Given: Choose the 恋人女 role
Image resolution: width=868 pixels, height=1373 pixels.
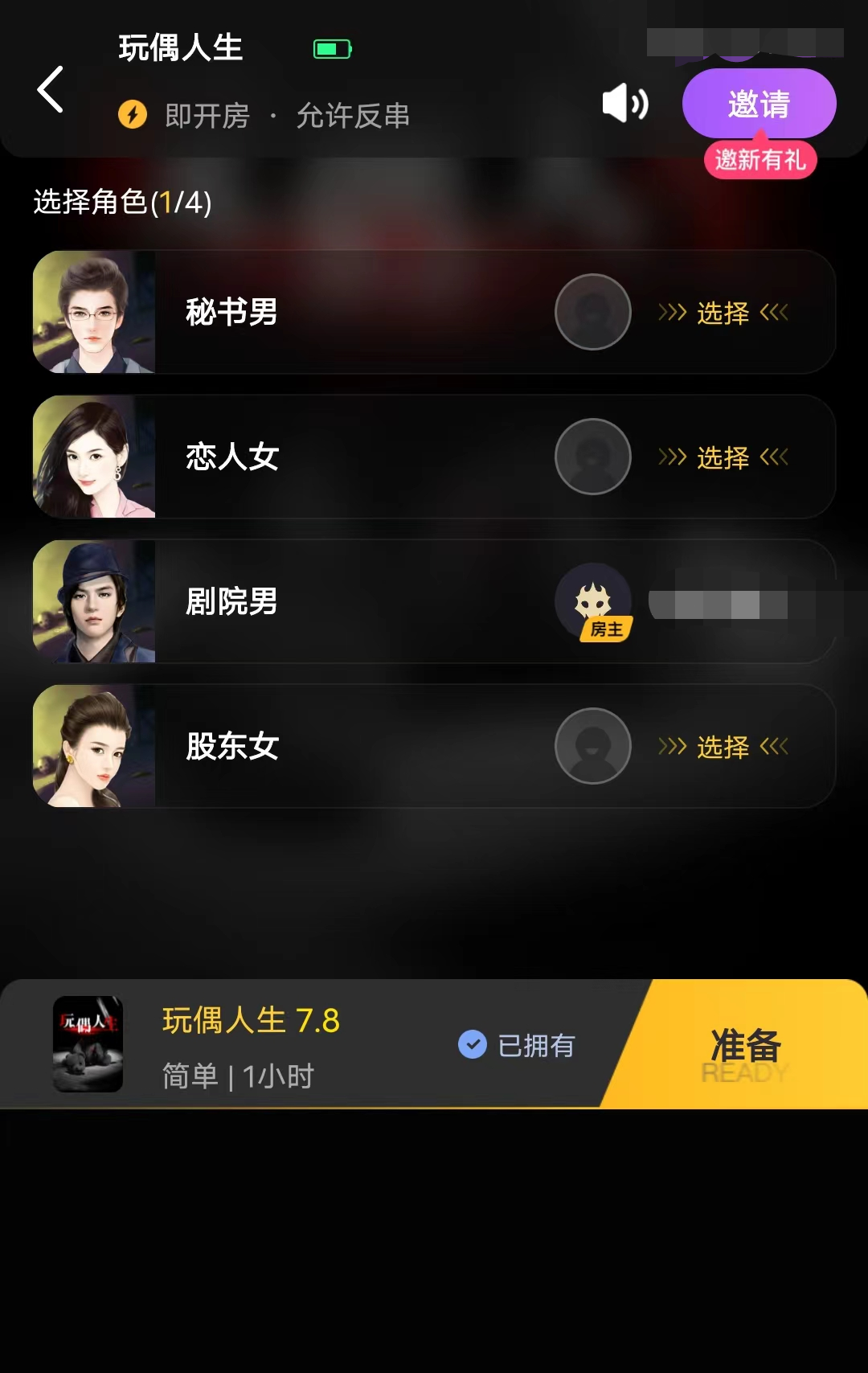Looking at the screenshot, I should 723,457.
